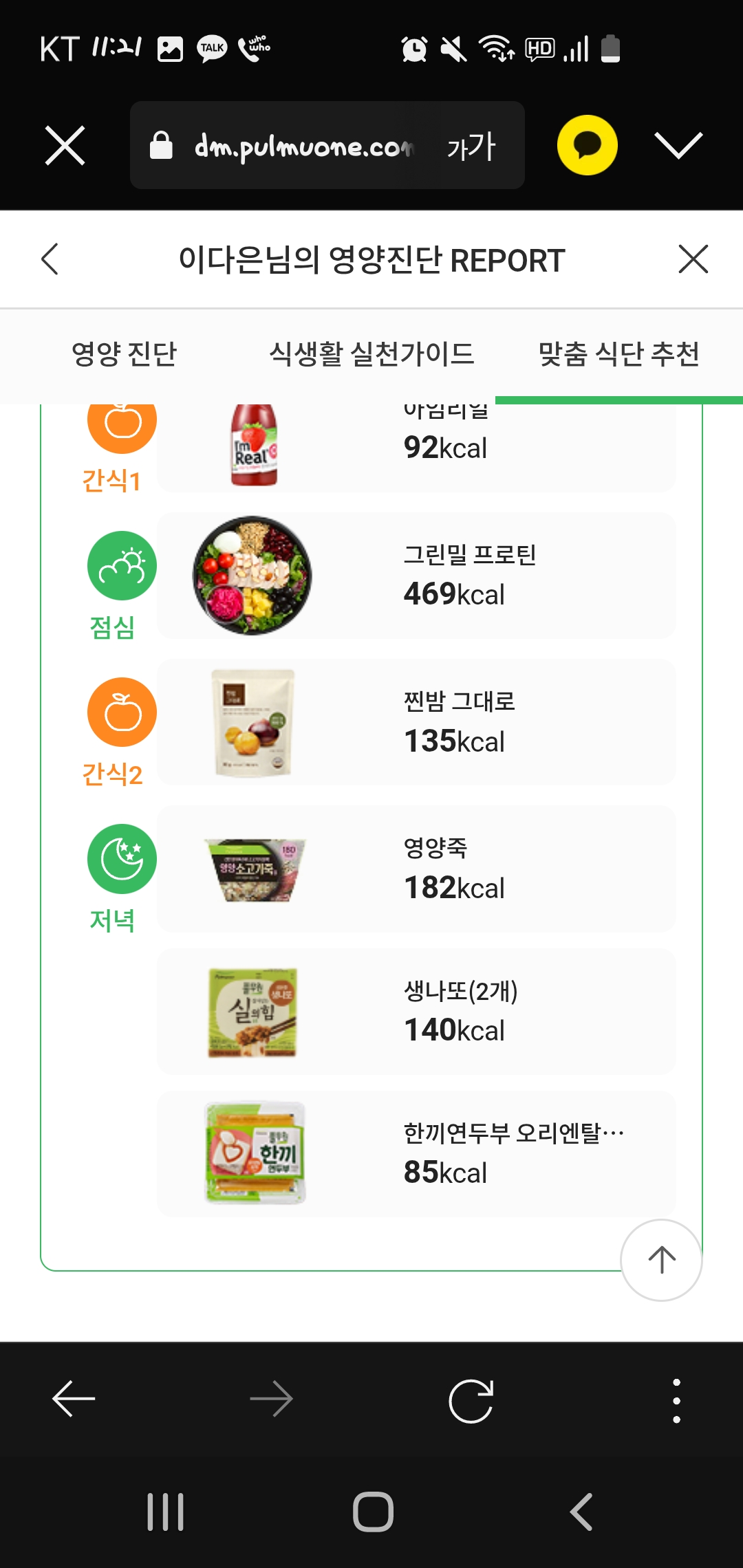This screenshot has width=743, height=1568.
Task: Close the in-app browser with X
Action: pyautogui.click(x=65, y=145)
